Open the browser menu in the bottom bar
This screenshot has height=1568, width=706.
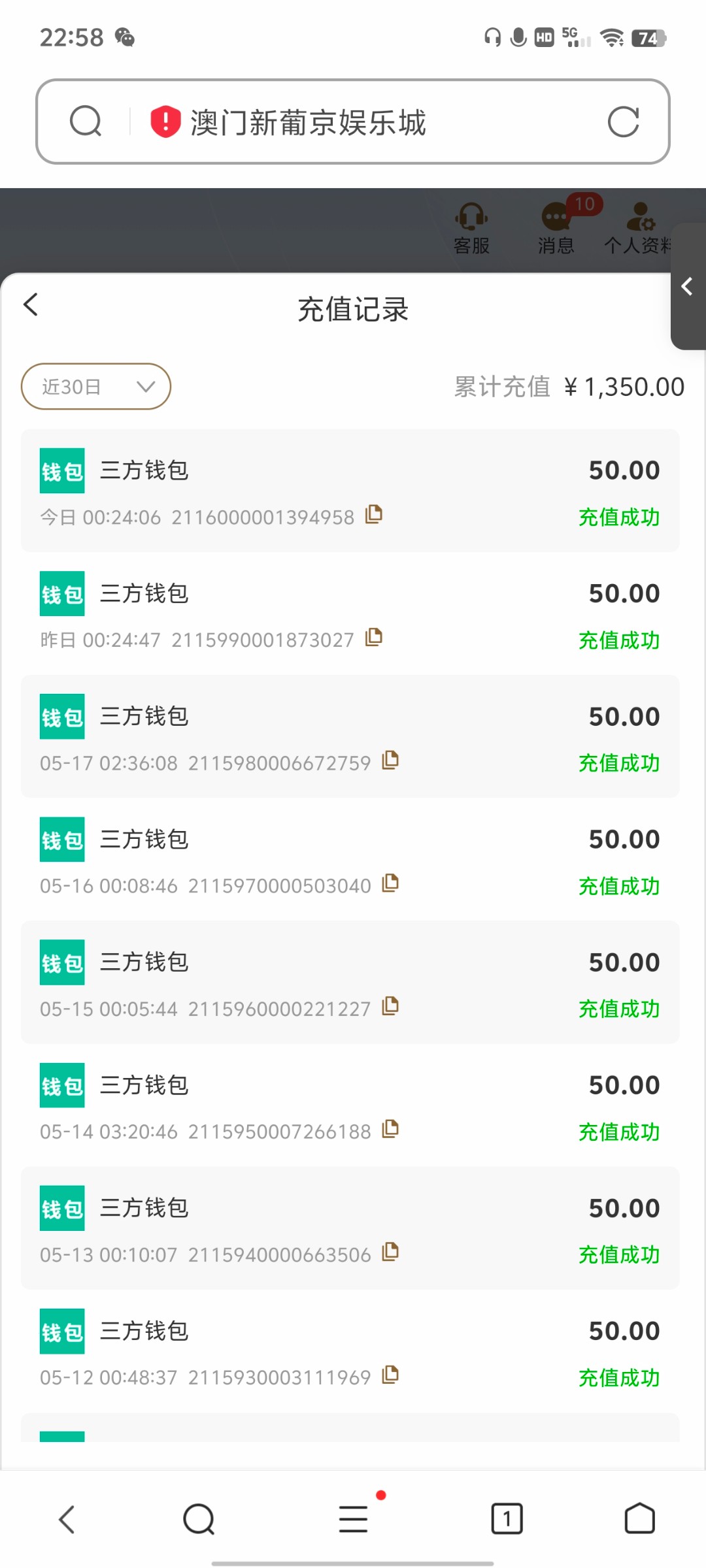[x=353, y=1518]
